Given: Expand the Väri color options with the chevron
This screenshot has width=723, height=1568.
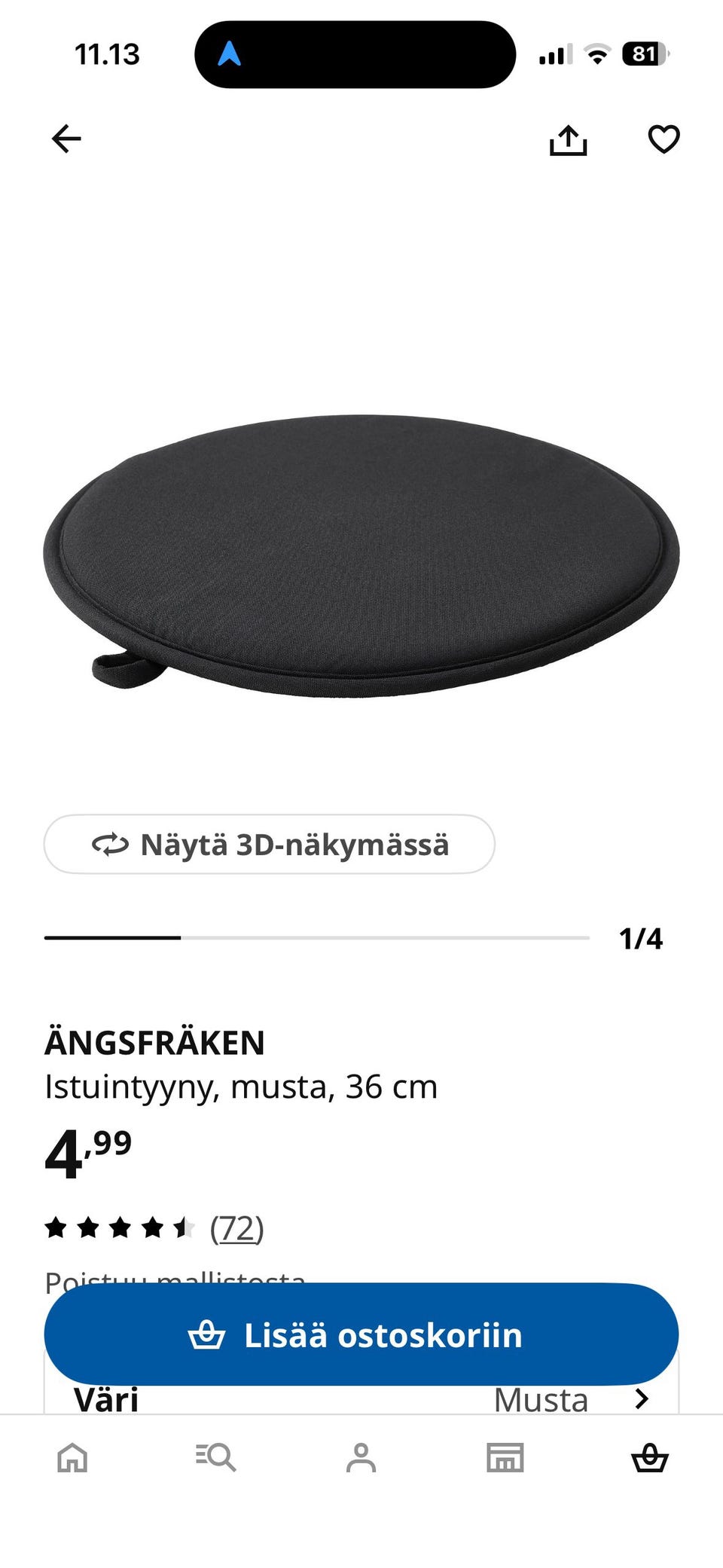Looking at the screenshot, I should (x=642, y=1398).
